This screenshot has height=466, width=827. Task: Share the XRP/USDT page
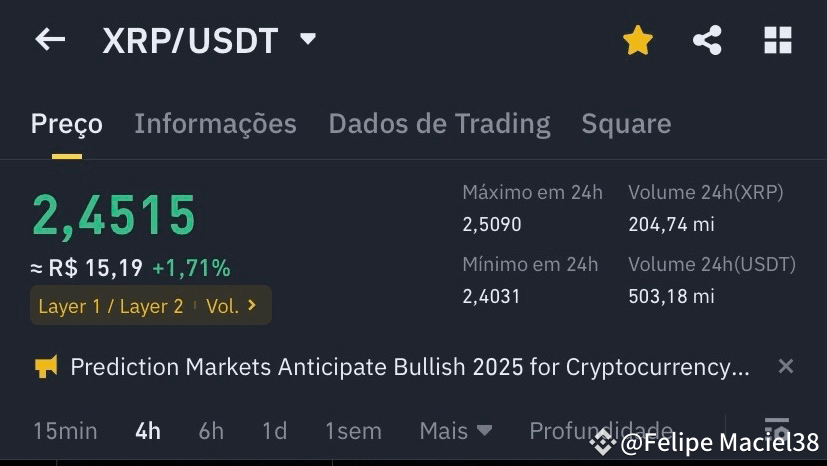(x=707, y=40)
